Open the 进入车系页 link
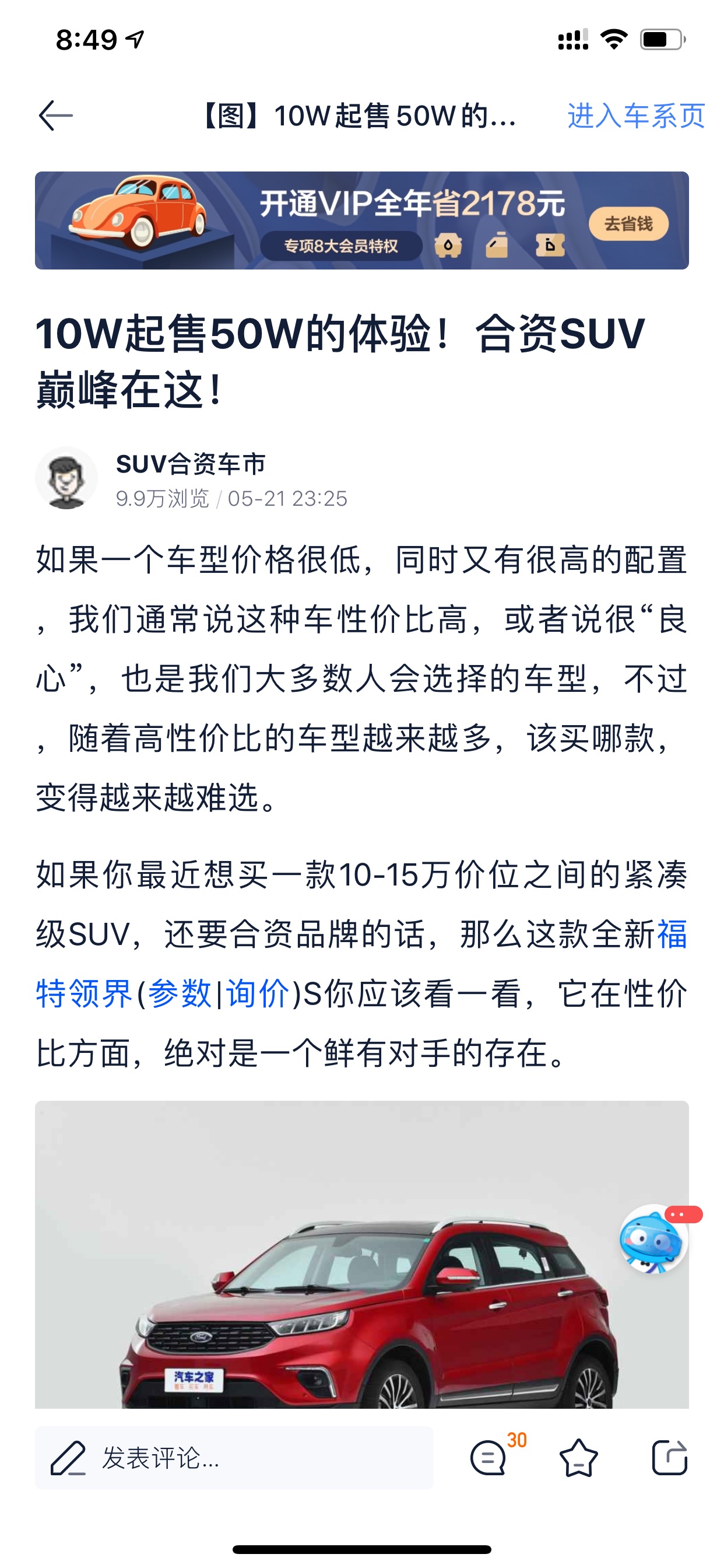The image size is (724, 1568). coord(636,116)
